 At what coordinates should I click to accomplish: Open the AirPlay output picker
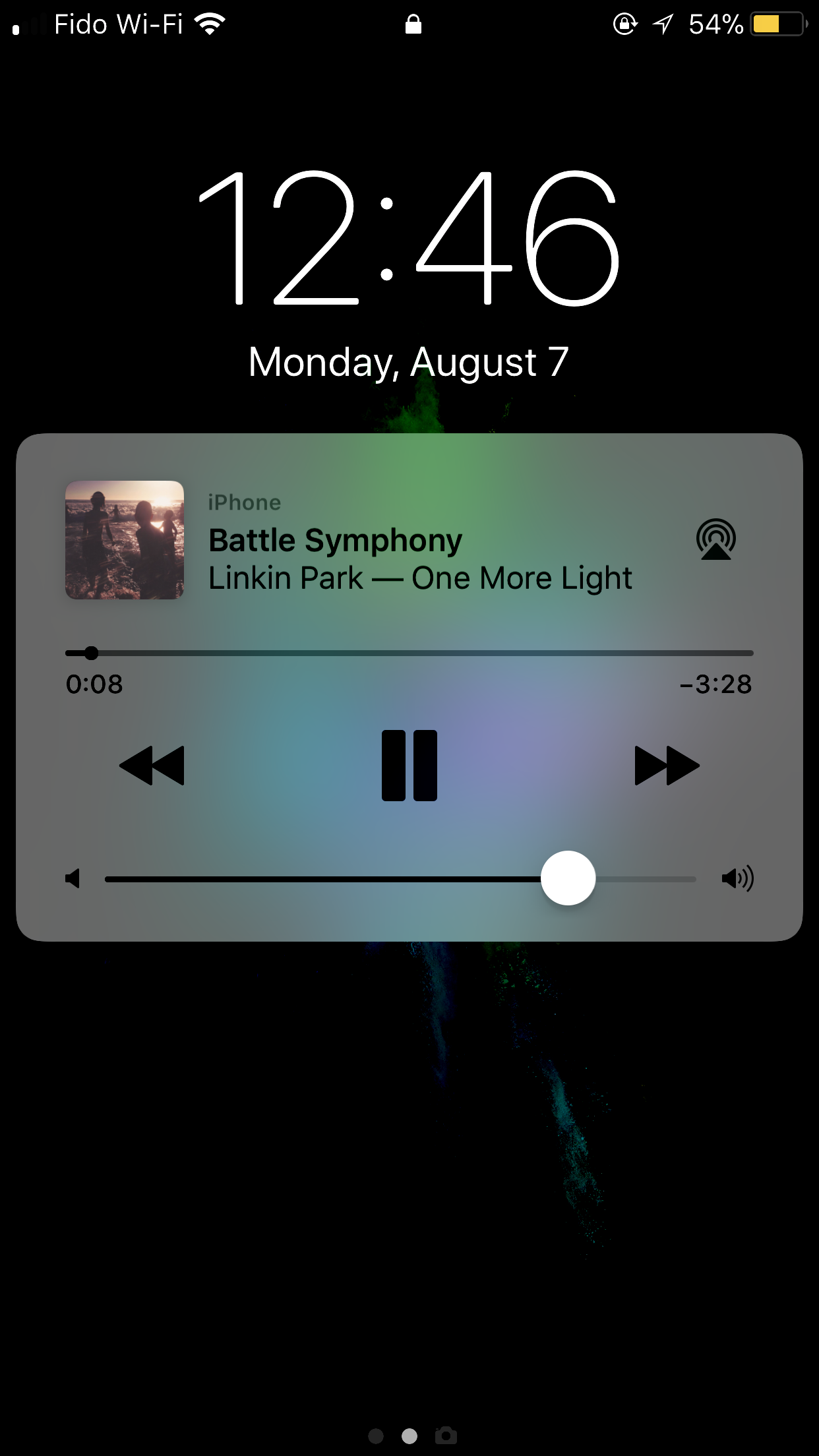tap(715, 539)
